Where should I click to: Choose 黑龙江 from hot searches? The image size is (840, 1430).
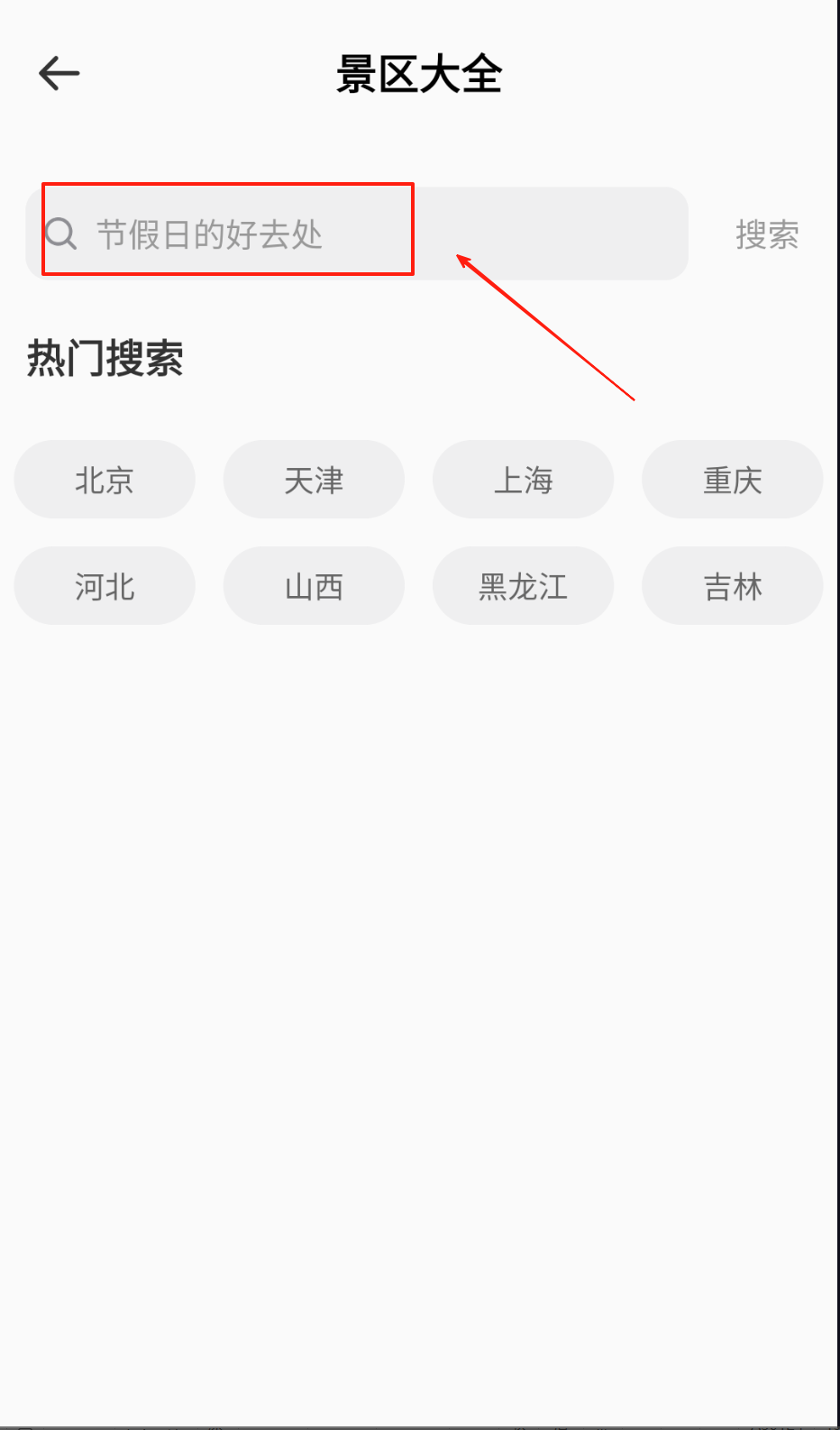(x=524, y=586)
